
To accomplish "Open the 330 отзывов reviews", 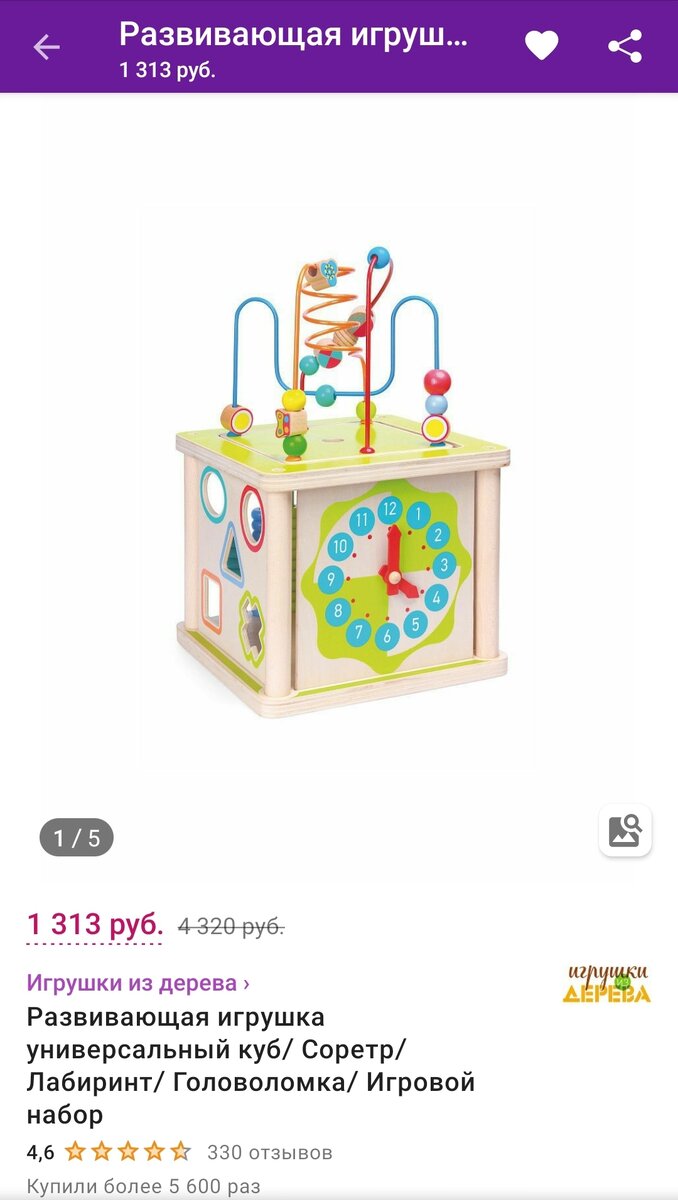I will [269, 1152].
